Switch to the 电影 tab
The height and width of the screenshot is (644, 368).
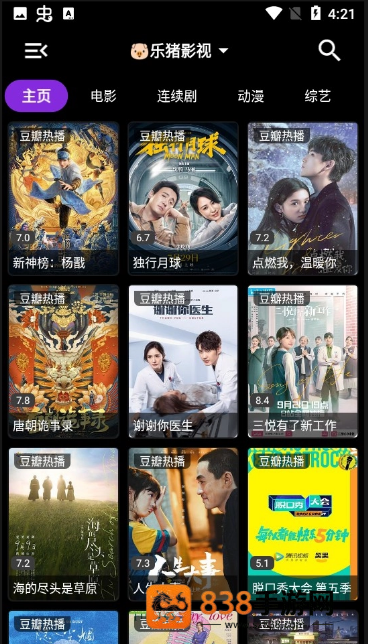104,96
